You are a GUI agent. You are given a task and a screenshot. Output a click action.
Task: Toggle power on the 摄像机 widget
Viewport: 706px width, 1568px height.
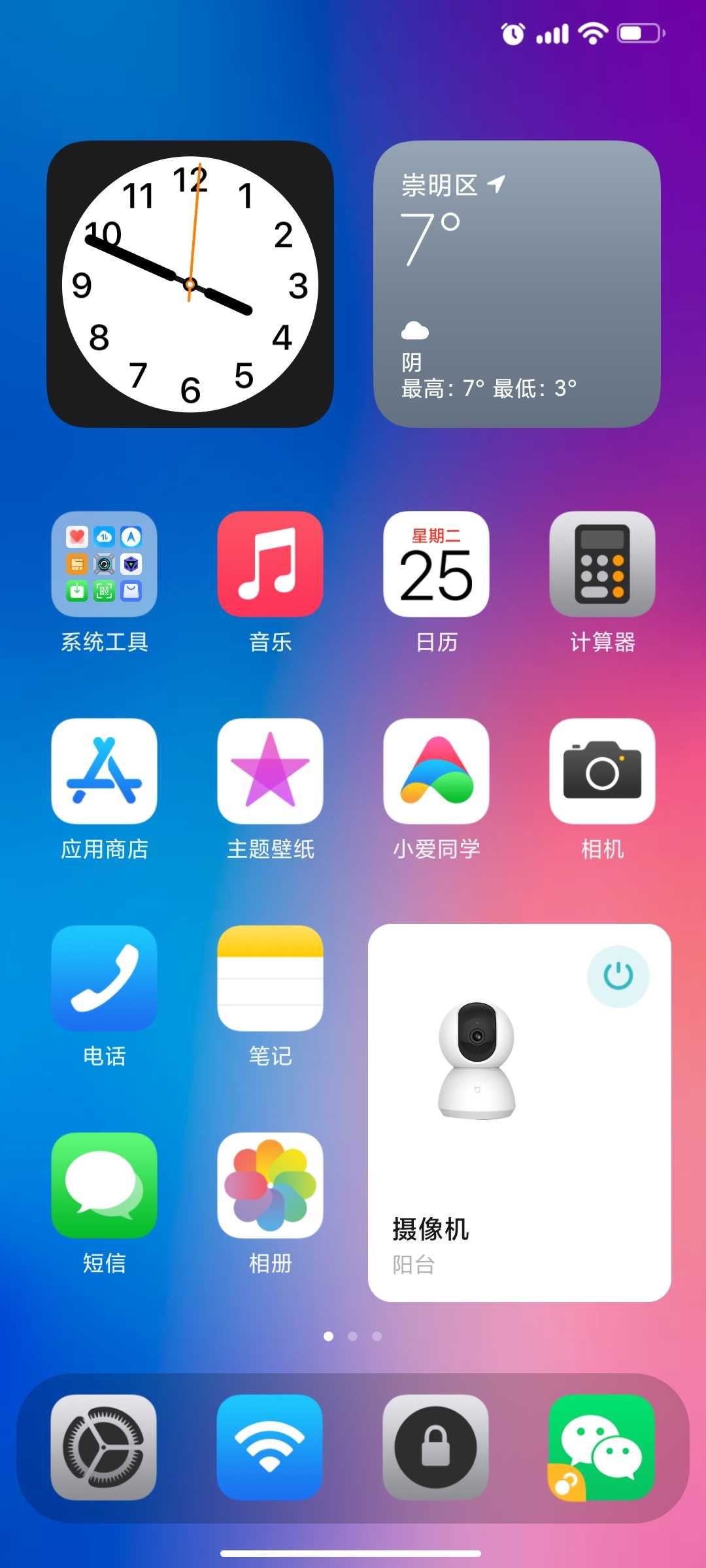coord(618,976)
